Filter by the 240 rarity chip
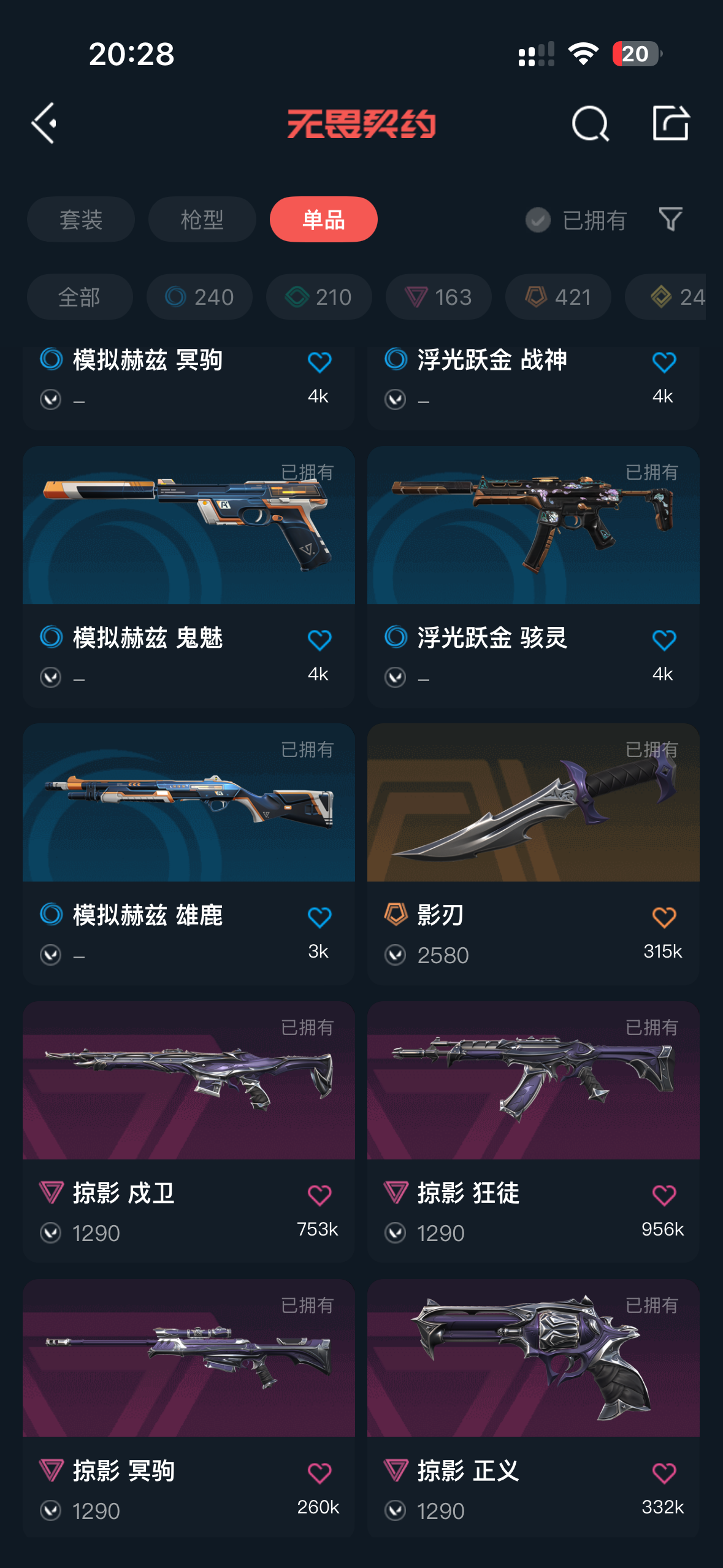The width and height of the screenshot is (723, 1568). coord(199,297)
